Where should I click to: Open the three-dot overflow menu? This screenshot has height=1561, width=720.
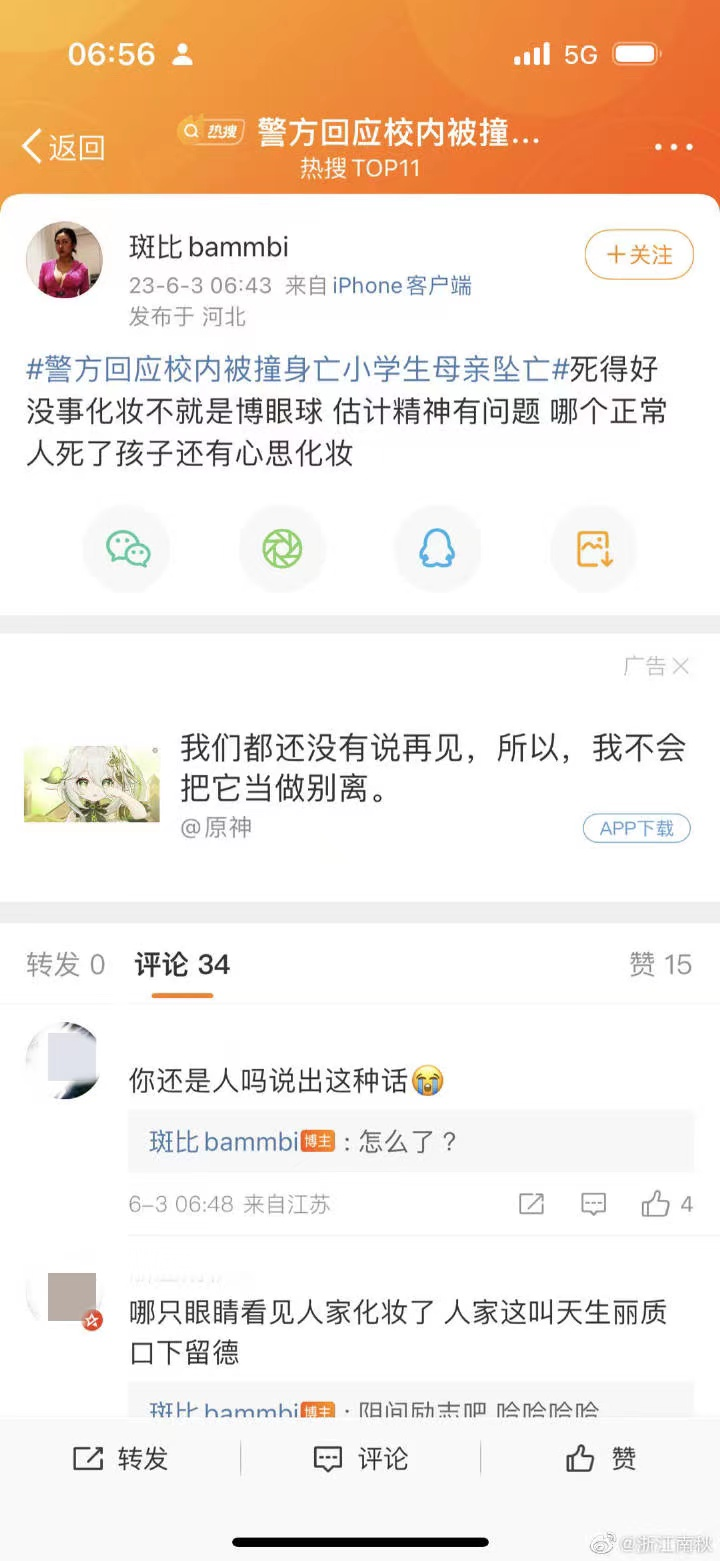674,147
